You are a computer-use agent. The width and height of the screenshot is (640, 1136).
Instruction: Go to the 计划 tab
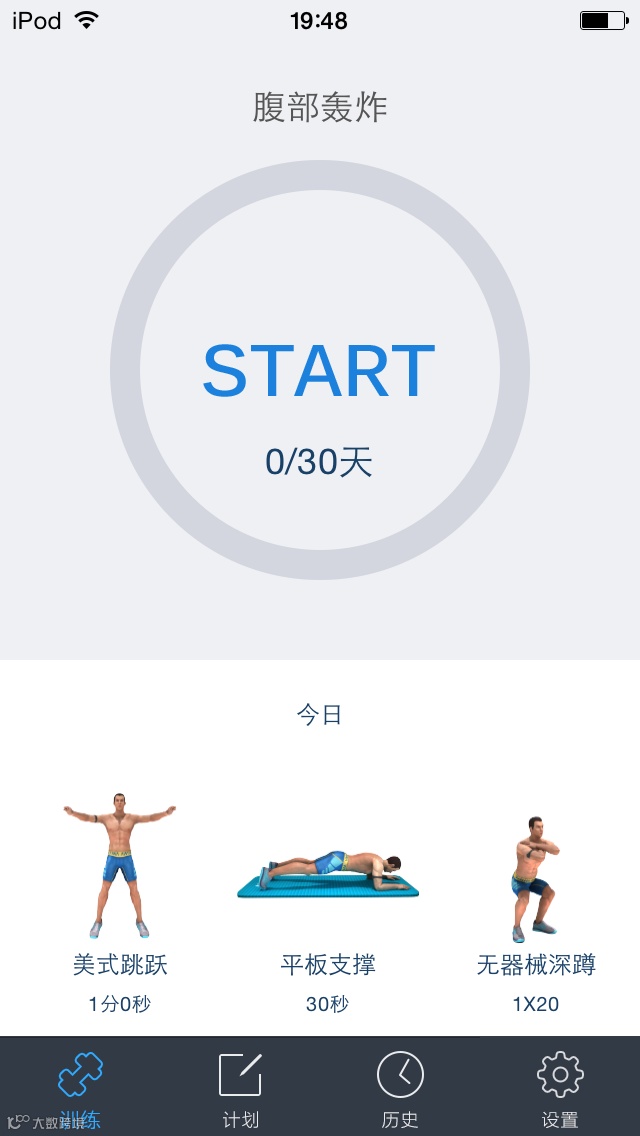click(x=240, y=1088)
